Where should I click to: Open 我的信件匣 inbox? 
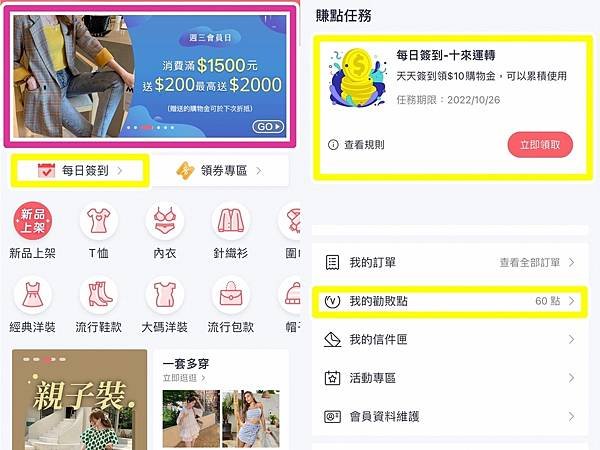coord(450,340)
